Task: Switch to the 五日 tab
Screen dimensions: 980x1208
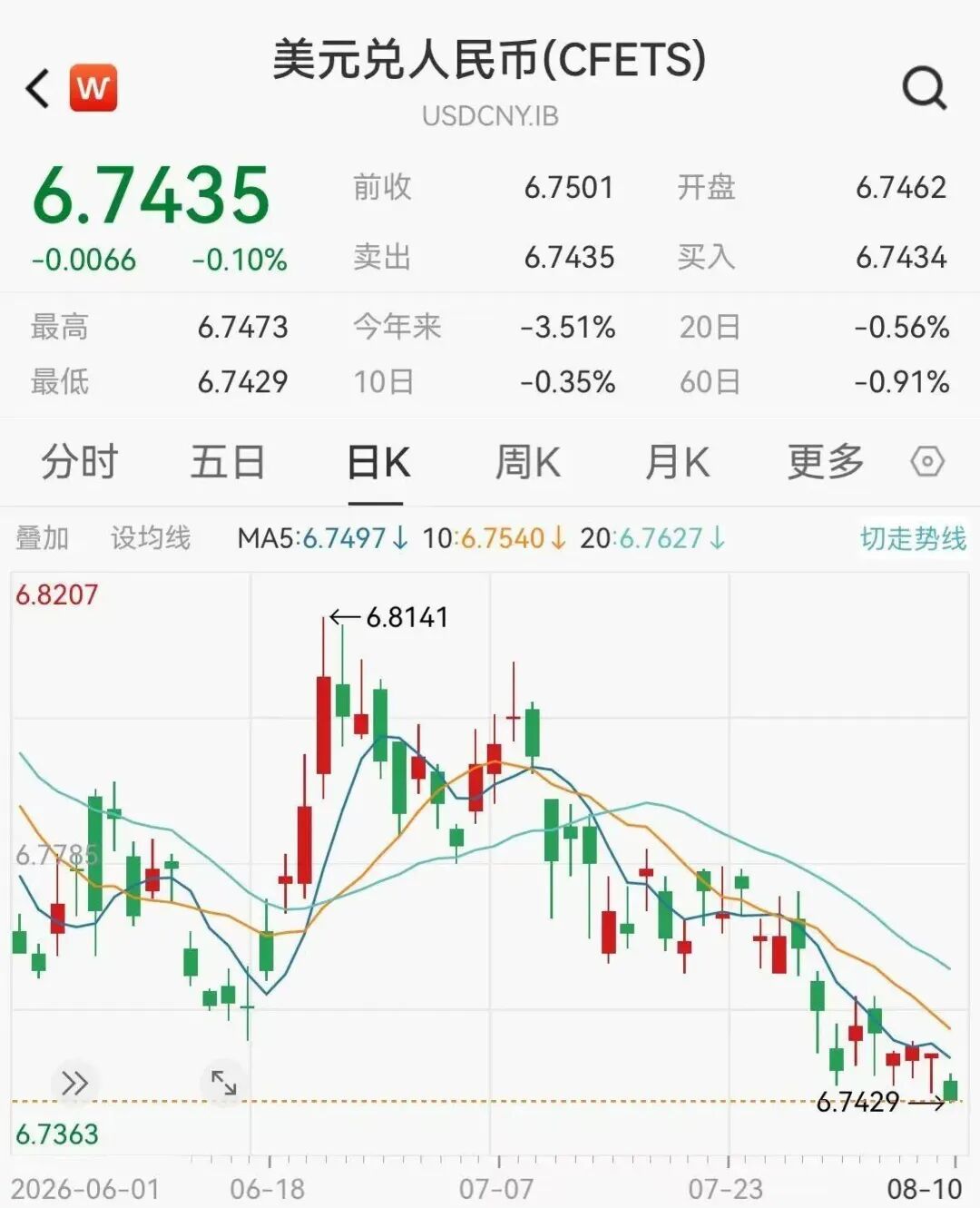Action: (228, 462)
